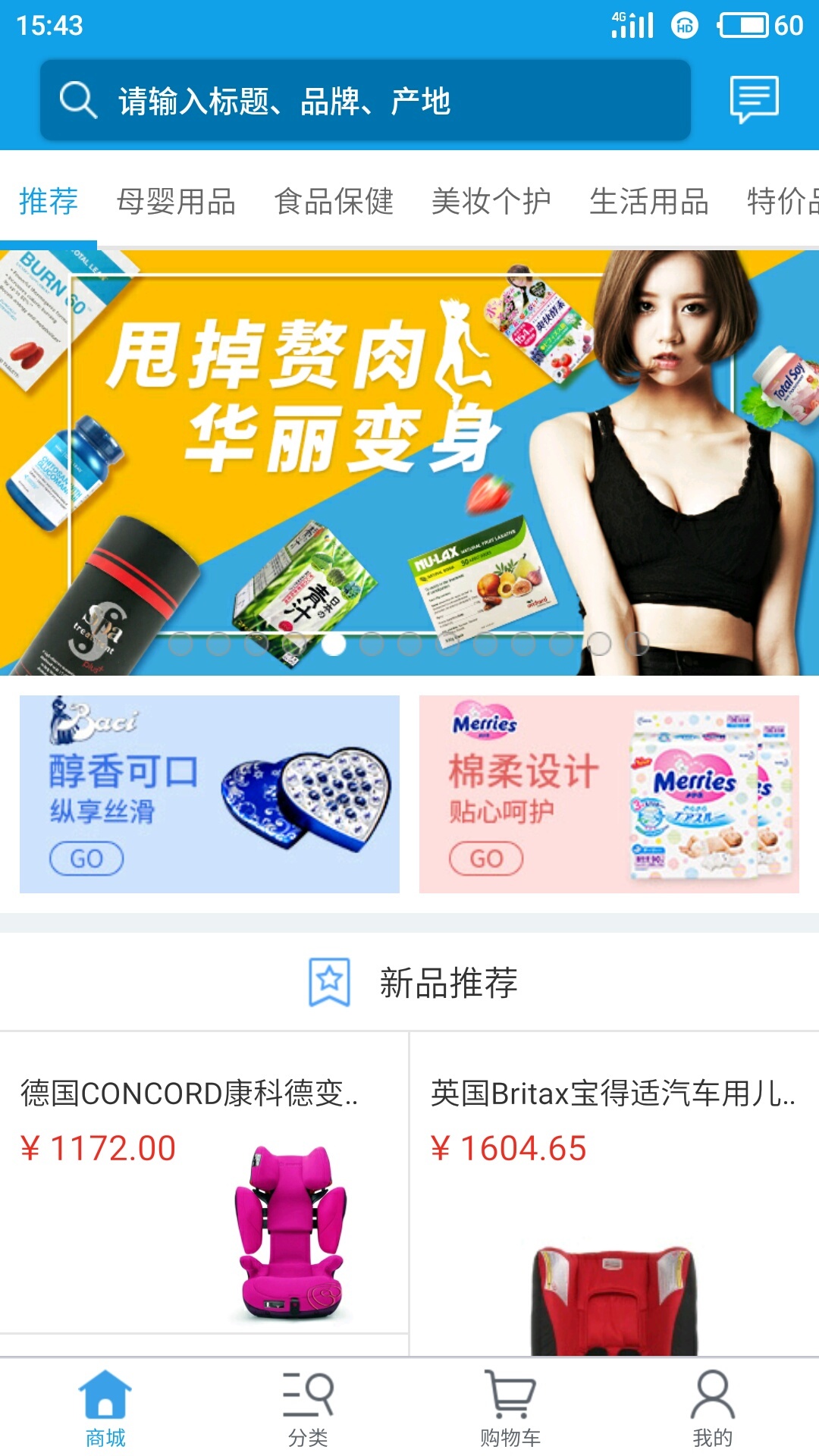The width and height of the screenshot is (819, 1456).
Task: Open the Merries diaper promo card
Action: click(x=609, y=794)
